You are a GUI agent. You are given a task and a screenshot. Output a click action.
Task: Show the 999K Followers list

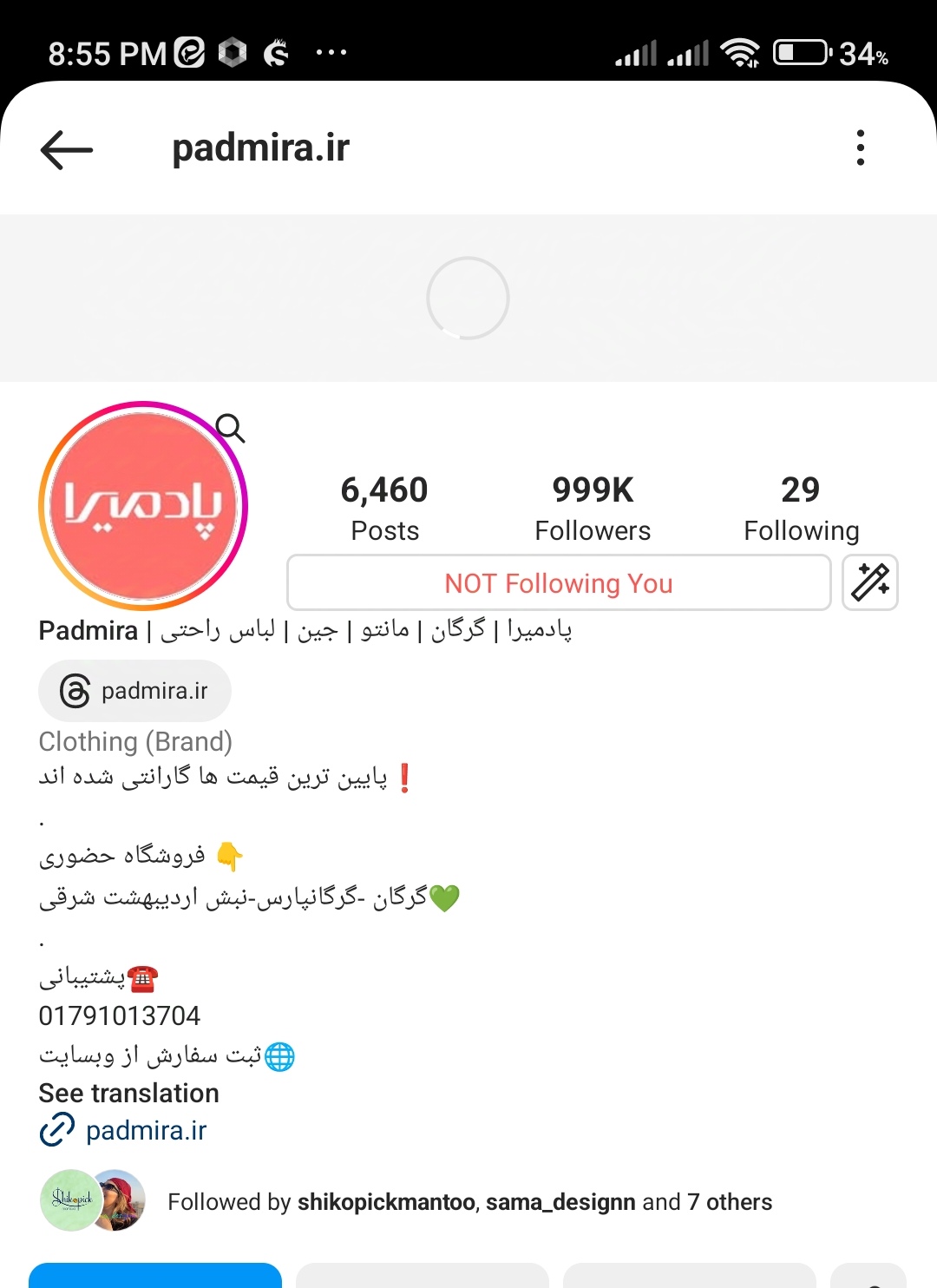tap(593, 509)
